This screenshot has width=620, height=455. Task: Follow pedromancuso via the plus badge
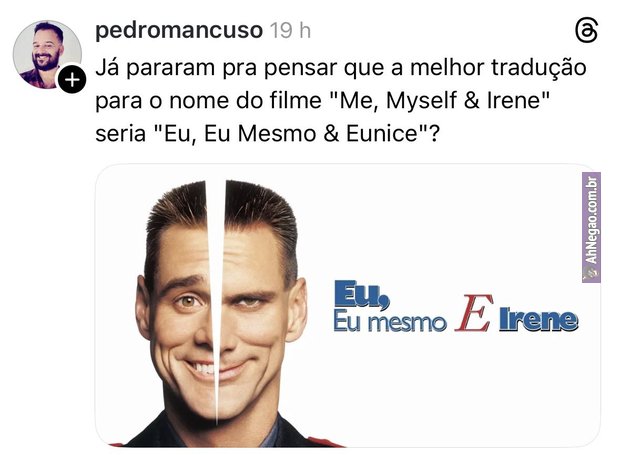pos(72,80)
